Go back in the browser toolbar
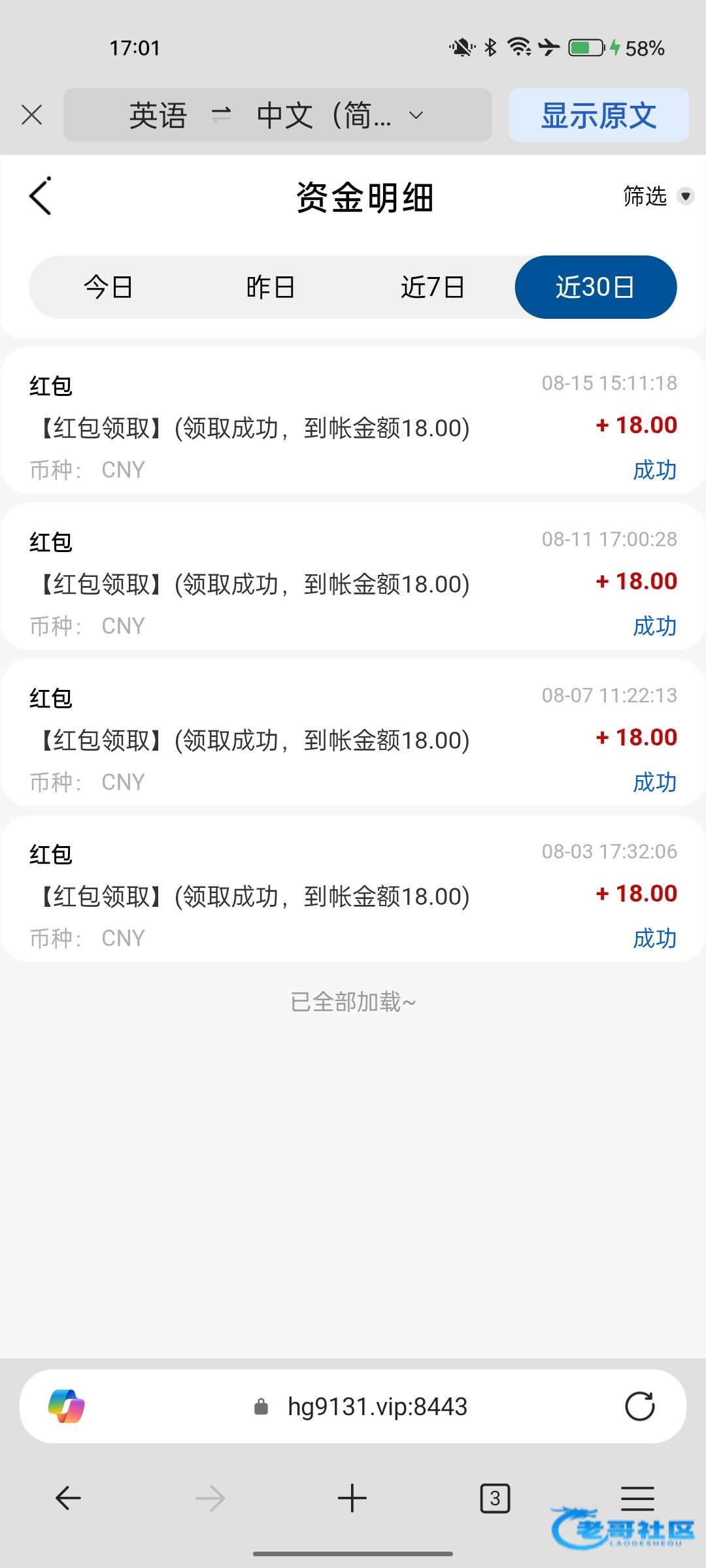706x1568 pixels. coord(68,1498)
